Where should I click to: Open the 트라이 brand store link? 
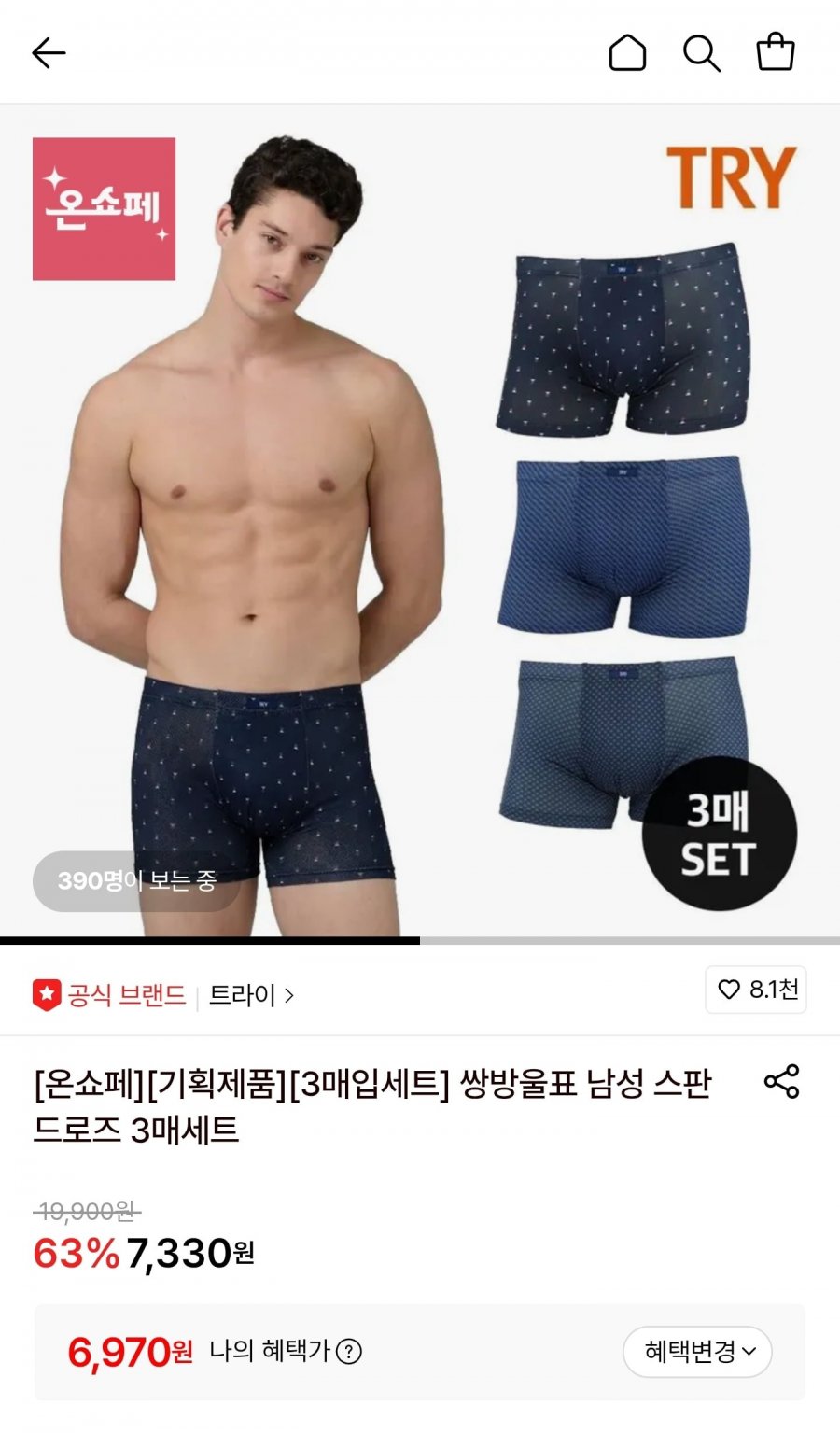pyautogui.click(x=250, y=995)
